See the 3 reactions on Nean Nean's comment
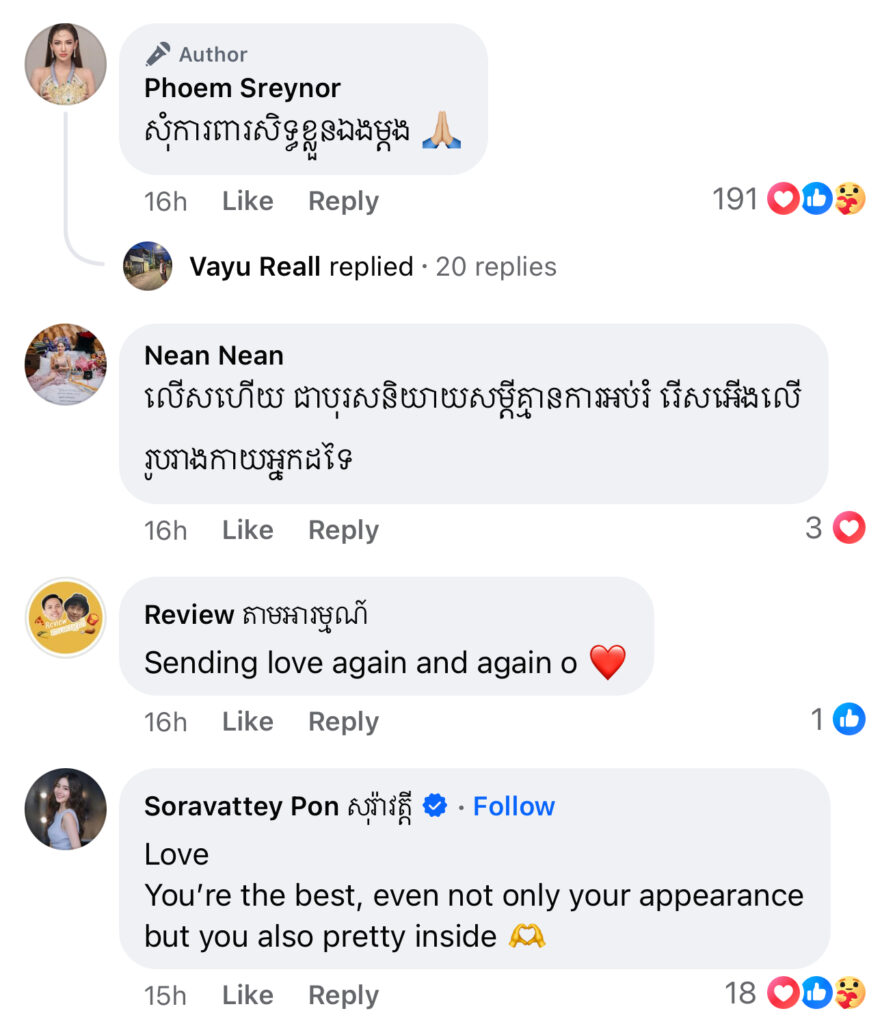The image size is (882, 1024). click(836, 528)
